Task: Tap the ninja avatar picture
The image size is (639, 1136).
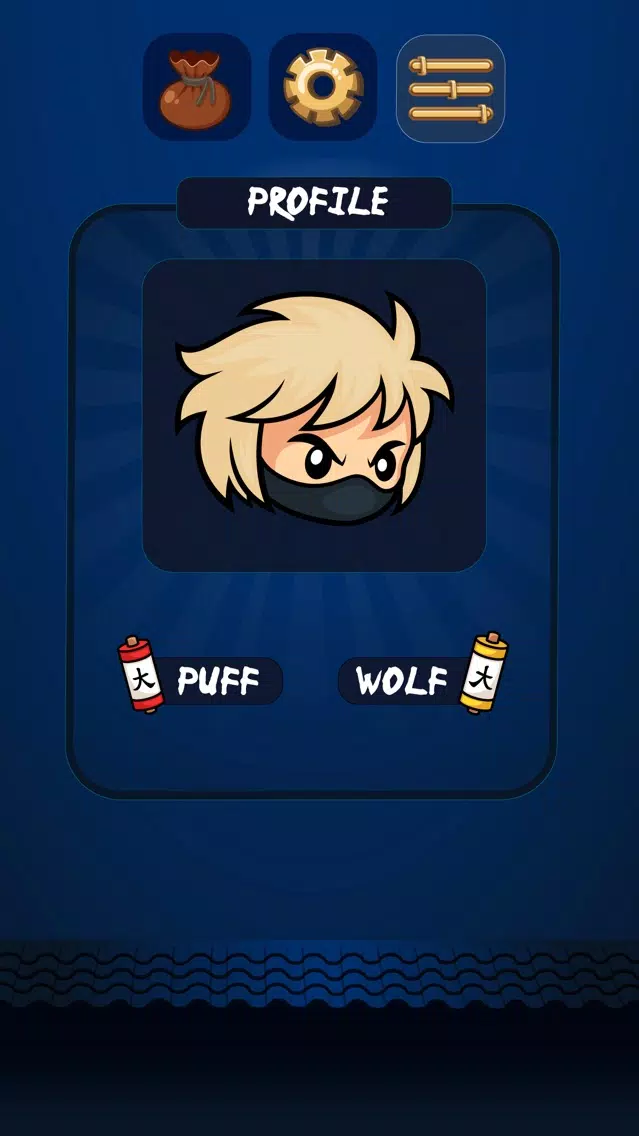Action: tap(314, 415)
